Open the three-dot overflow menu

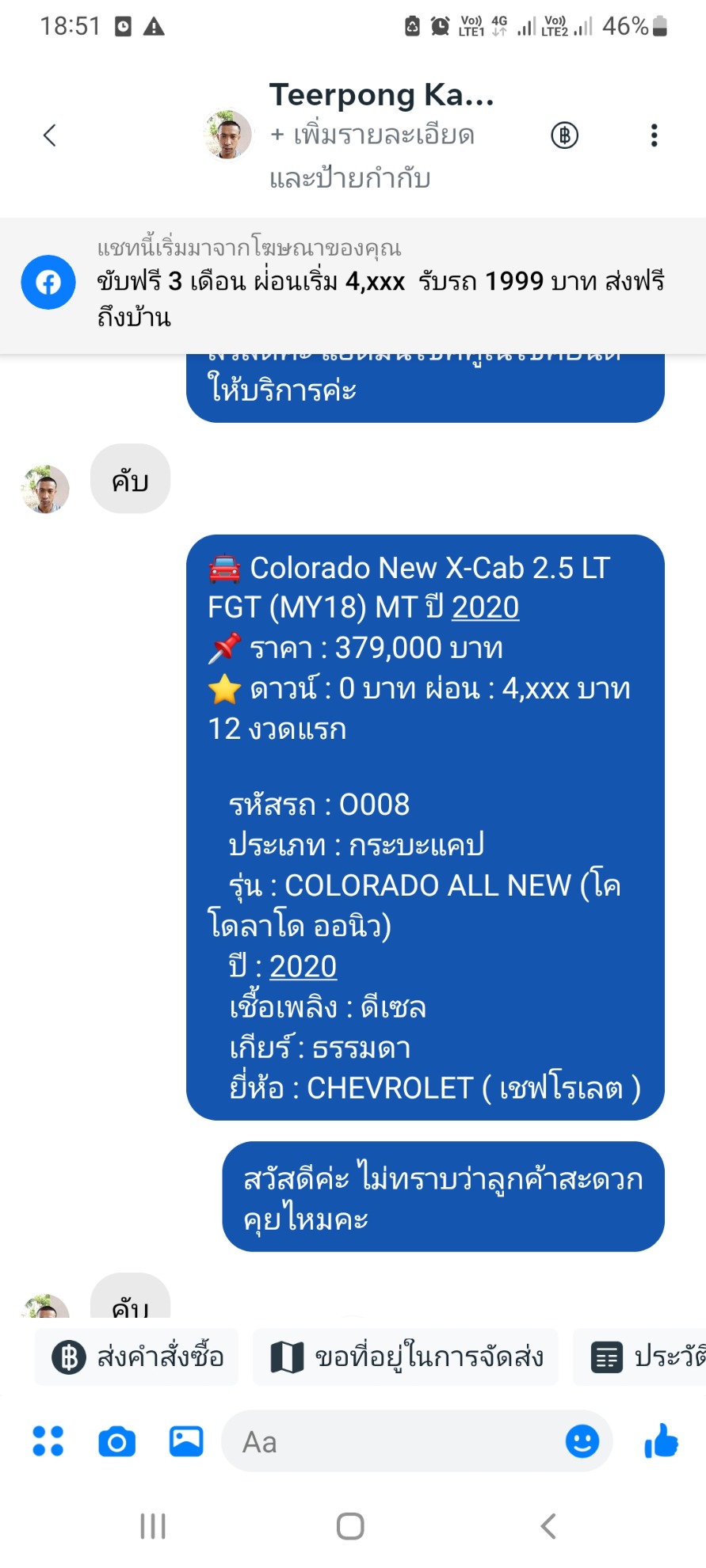(x=654, y=135)
